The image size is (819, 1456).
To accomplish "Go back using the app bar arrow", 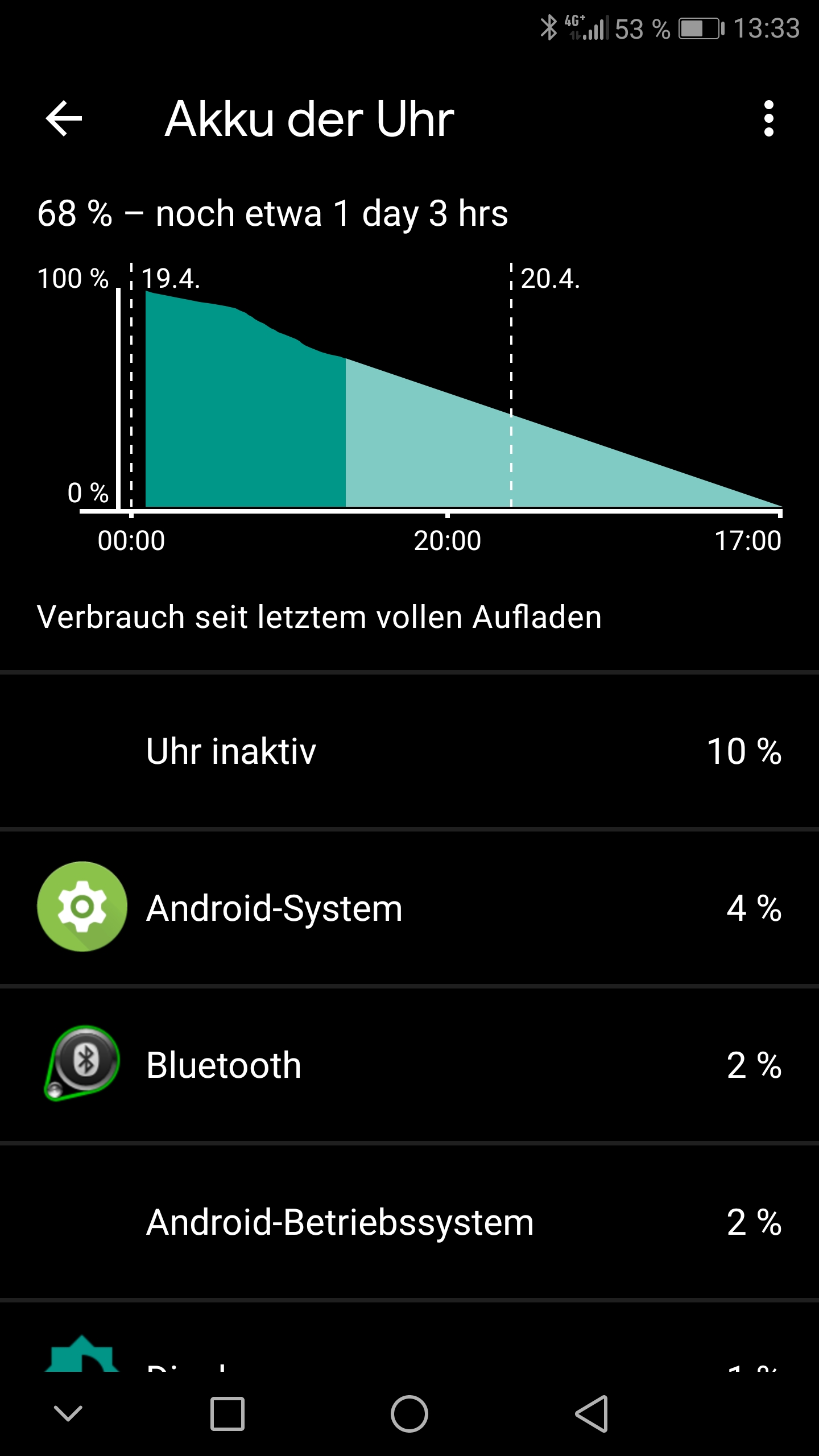I will click(x=64, y=119).
